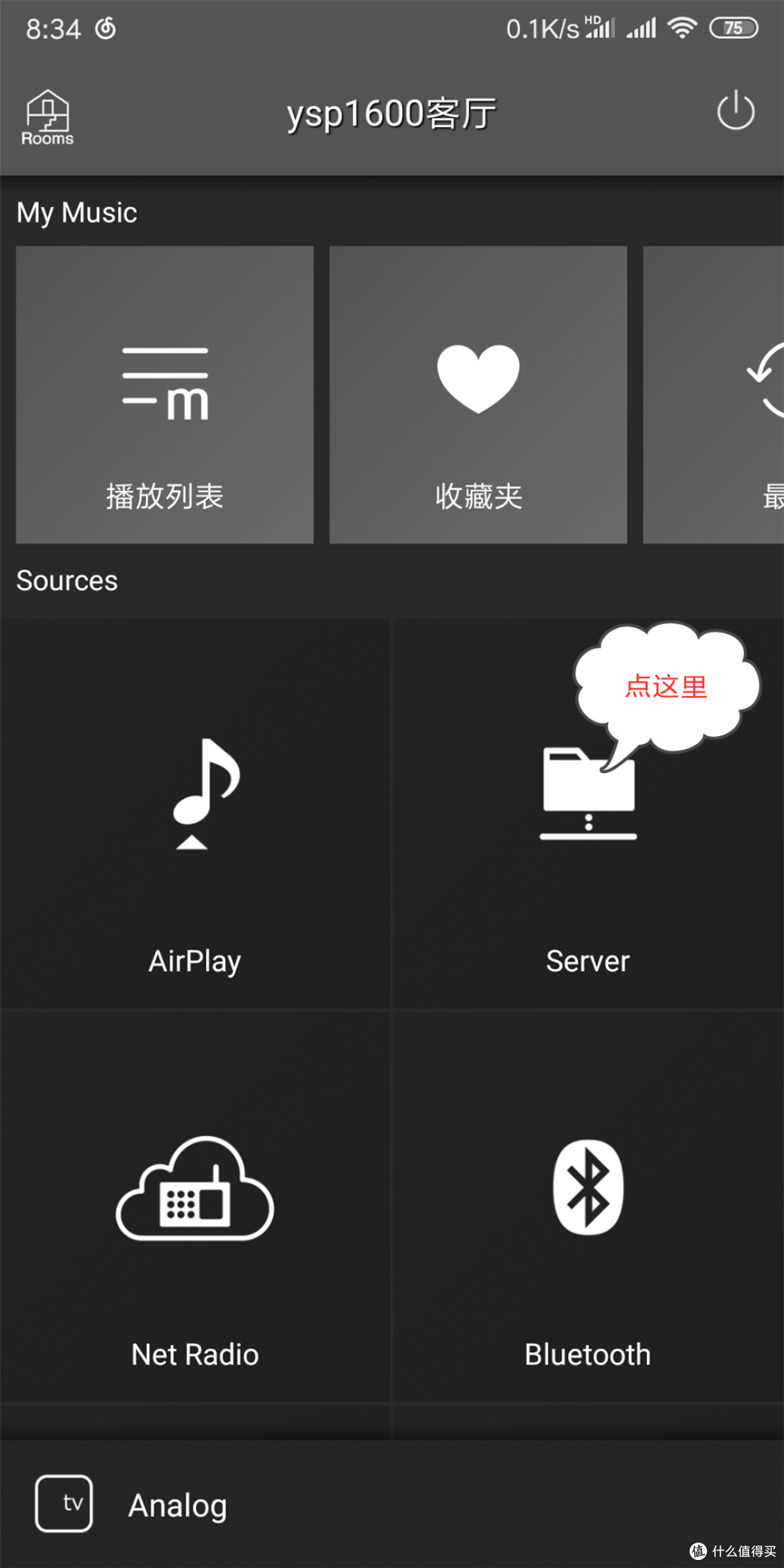Select the Net Radio source
784x1568 pixels.
[x=195, y=1206]
